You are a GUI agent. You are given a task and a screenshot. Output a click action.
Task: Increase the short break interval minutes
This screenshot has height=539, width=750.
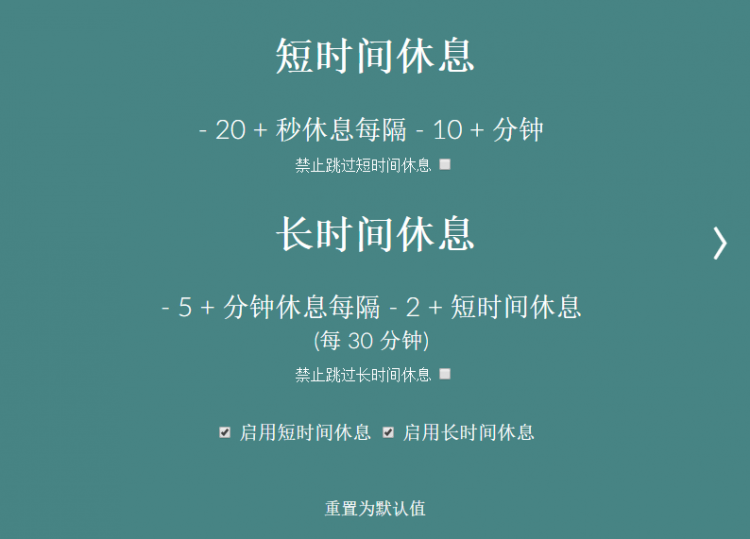click(477, 130)
